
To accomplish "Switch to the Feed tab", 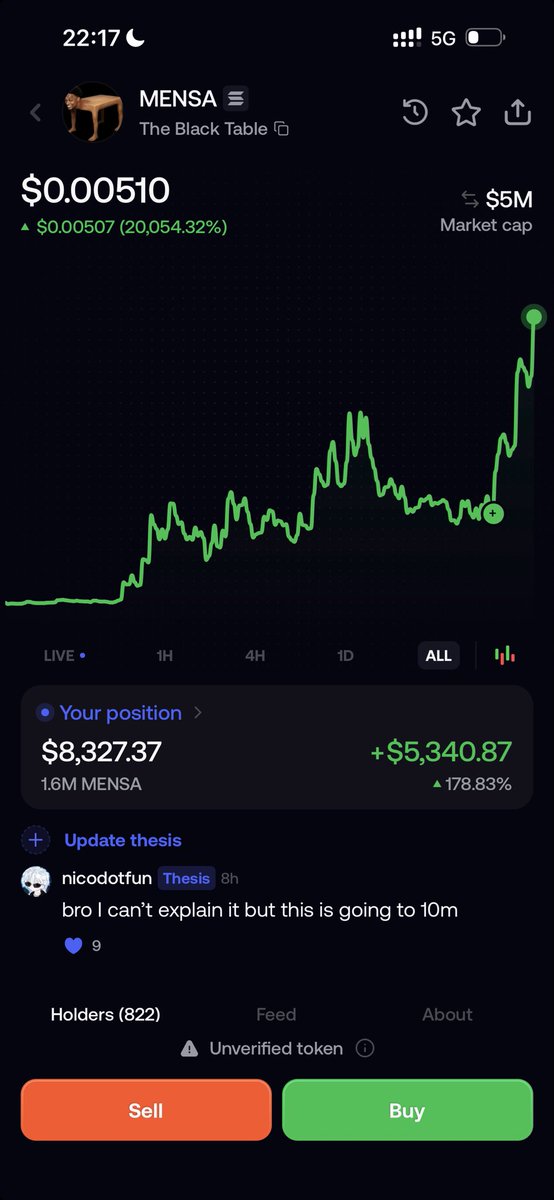I will coord(276,1014).
